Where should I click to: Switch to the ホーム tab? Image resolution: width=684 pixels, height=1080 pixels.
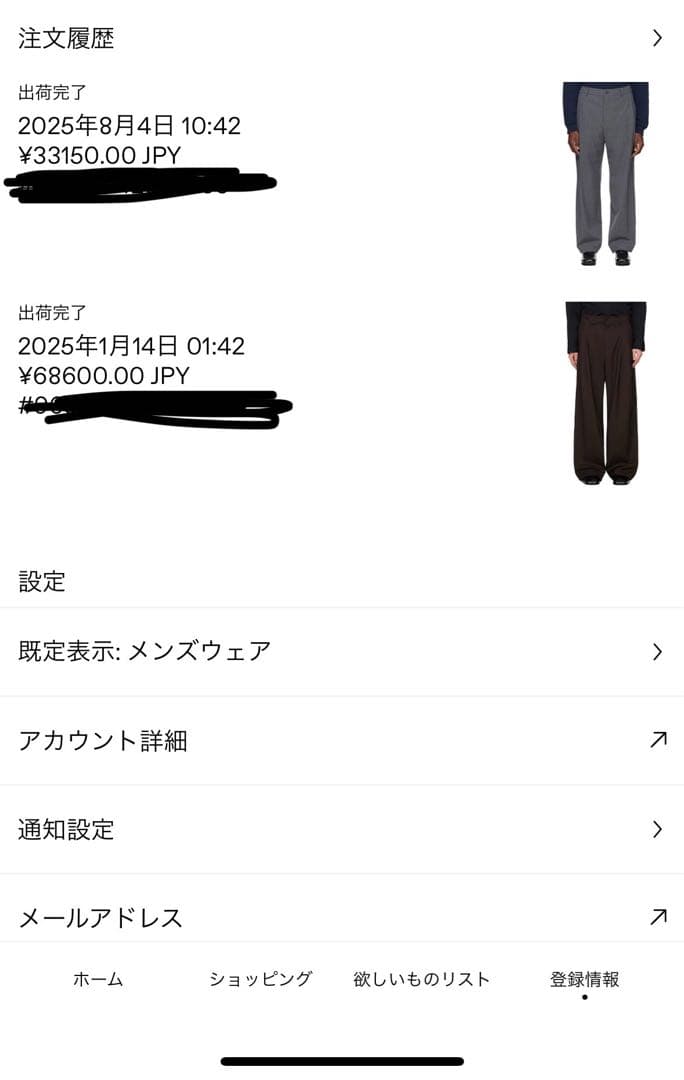click(x=98, y=980)
